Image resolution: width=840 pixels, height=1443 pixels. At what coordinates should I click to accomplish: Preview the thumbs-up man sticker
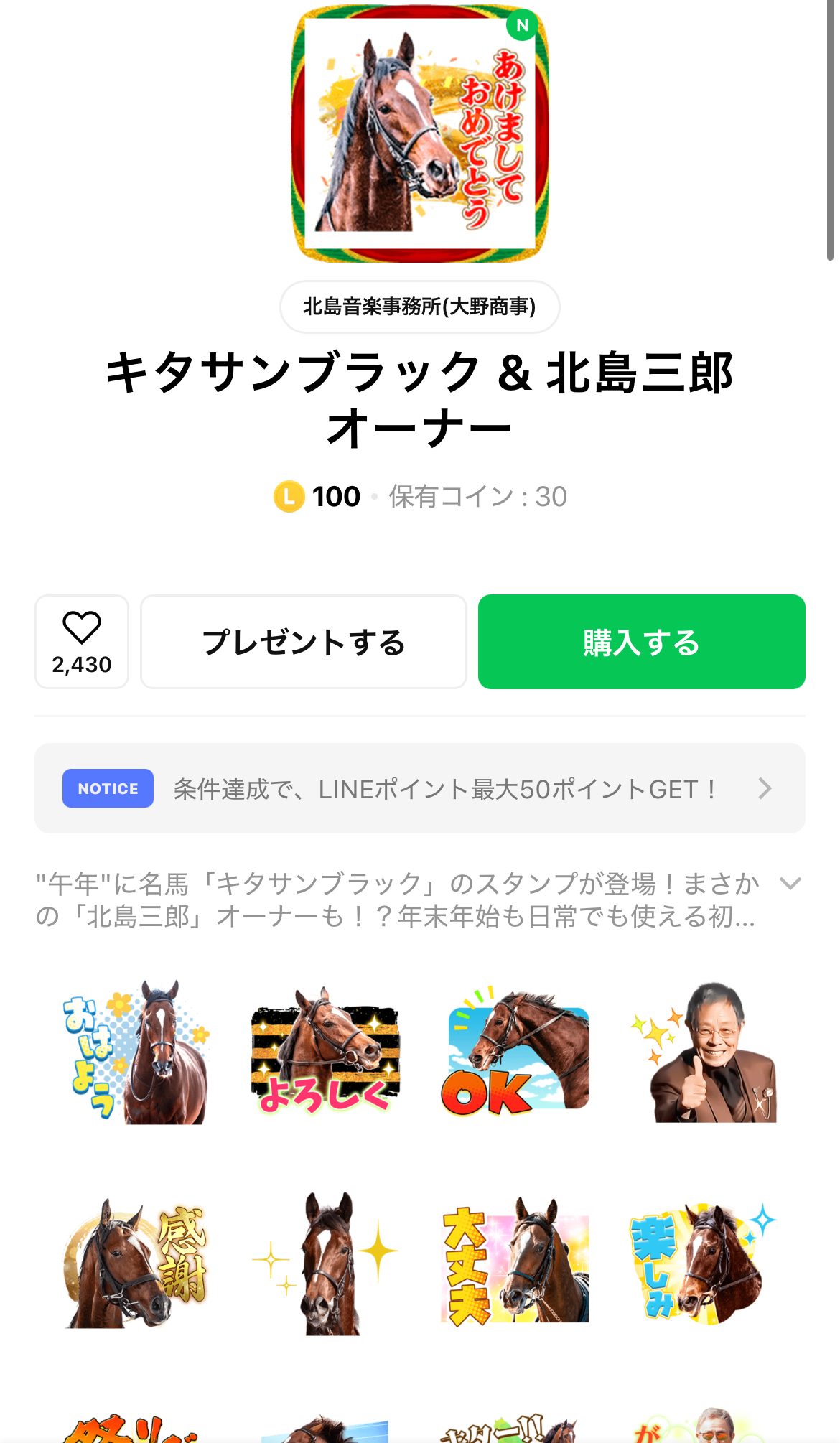704,1052
